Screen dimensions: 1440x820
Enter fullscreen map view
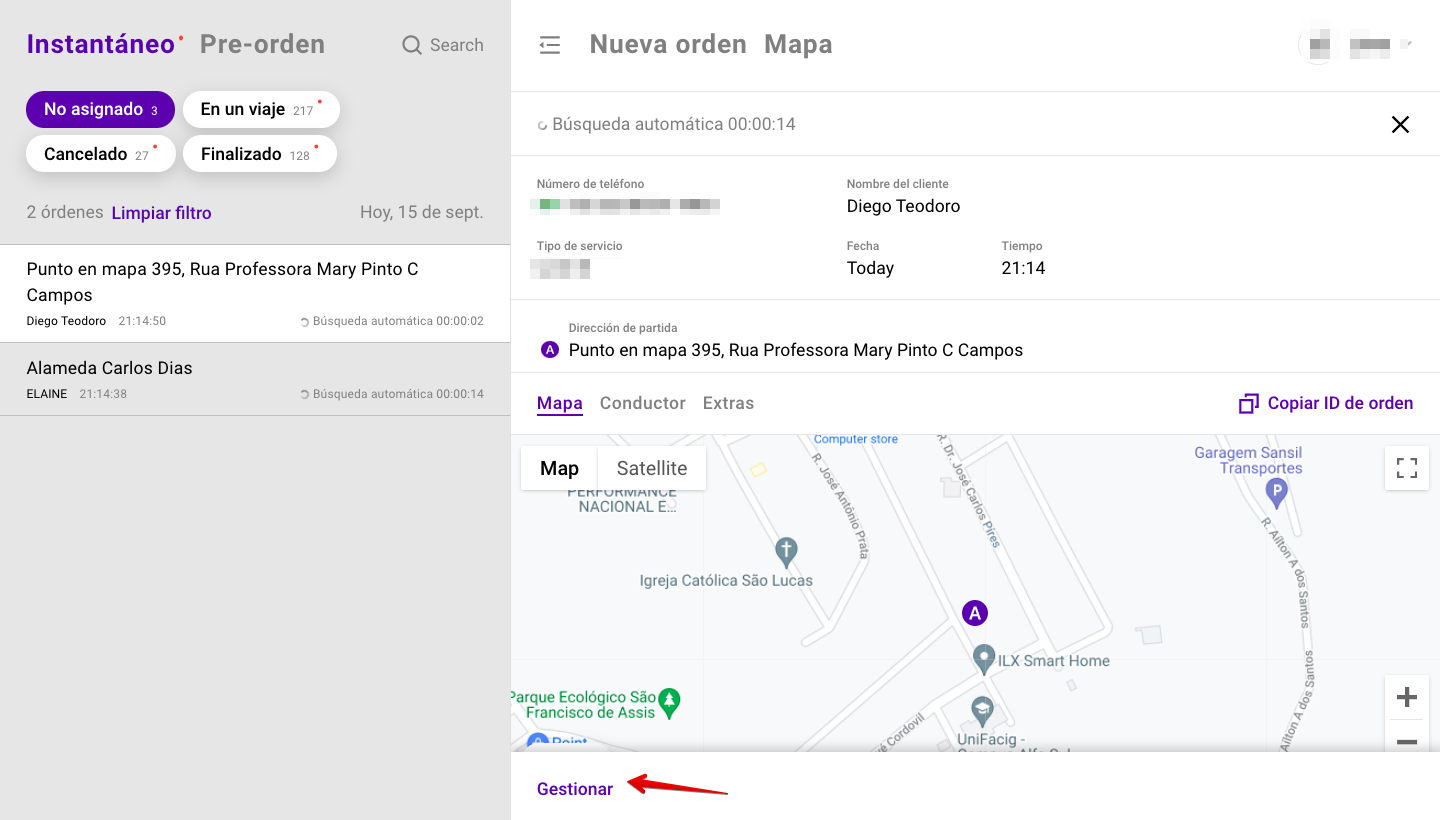coord(1406,468)
